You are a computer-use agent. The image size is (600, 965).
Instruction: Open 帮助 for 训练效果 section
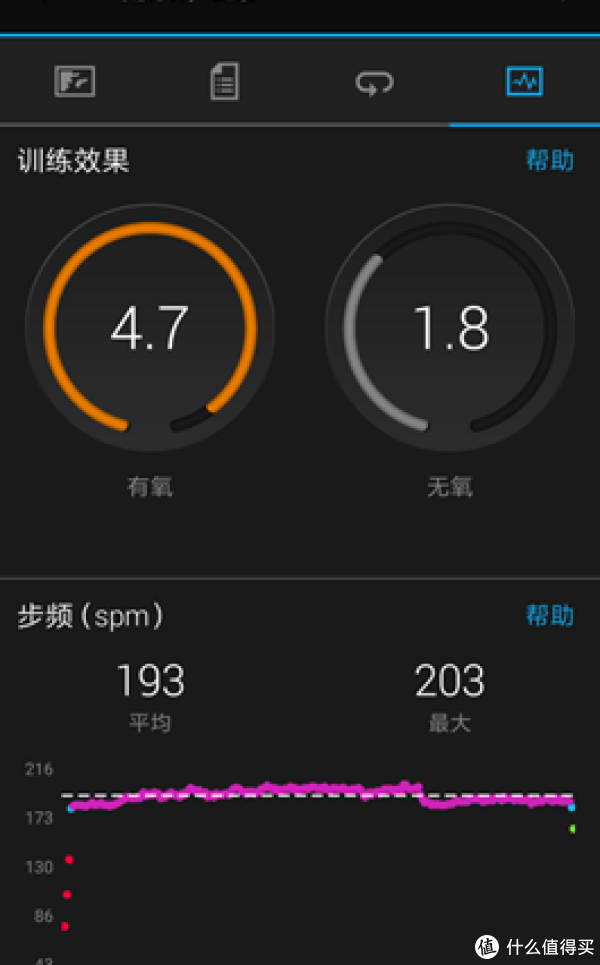pyautogui.click(x=550, y=160)
